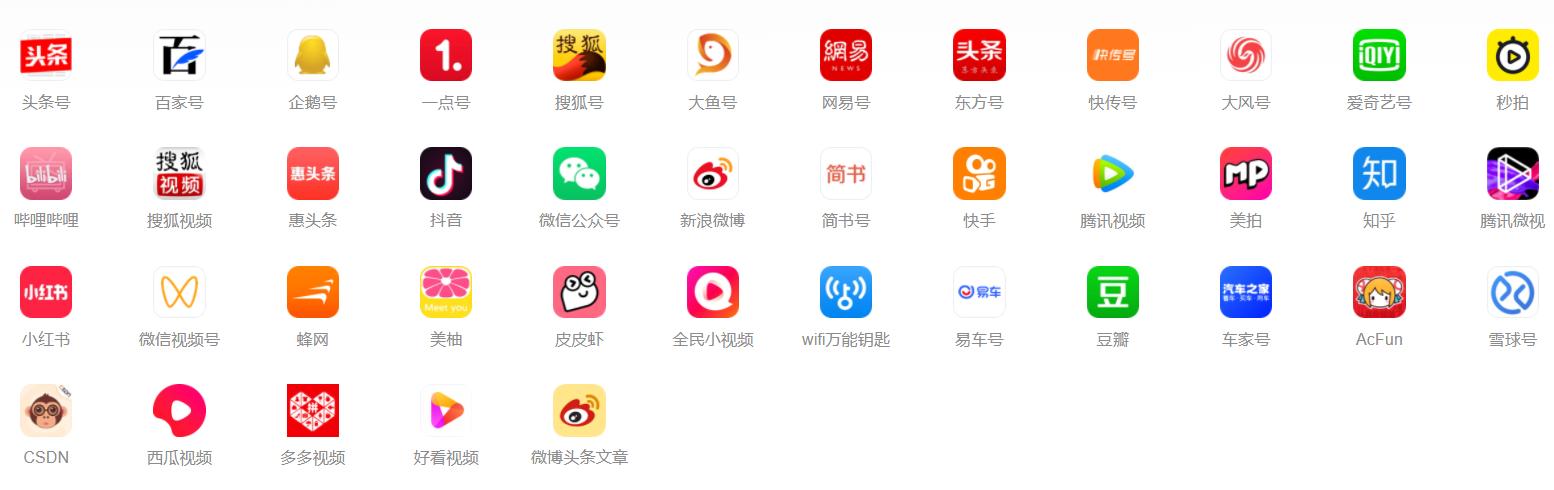The width and height of the screenshot is (1554, 490).
Task: Select the 快手 platform icon
Action: tap(979, 174)
